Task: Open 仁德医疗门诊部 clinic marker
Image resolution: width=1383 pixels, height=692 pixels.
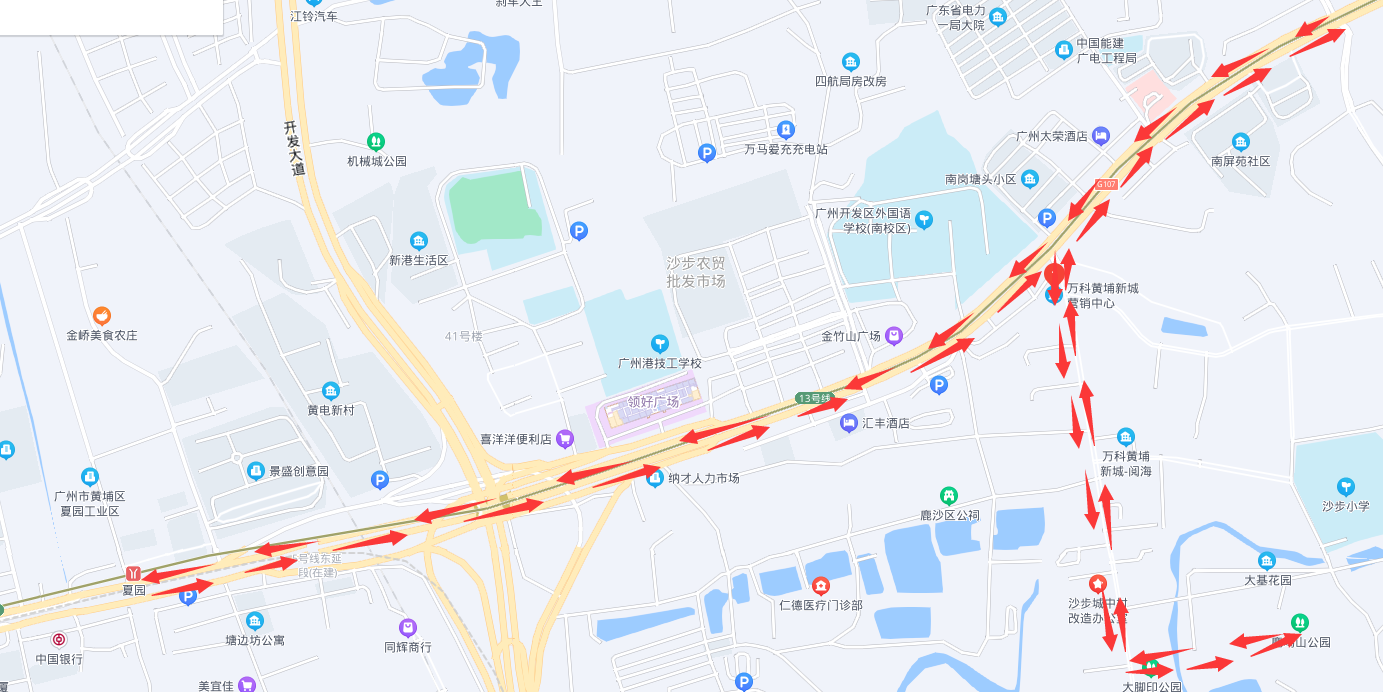Action: point(820,586)
